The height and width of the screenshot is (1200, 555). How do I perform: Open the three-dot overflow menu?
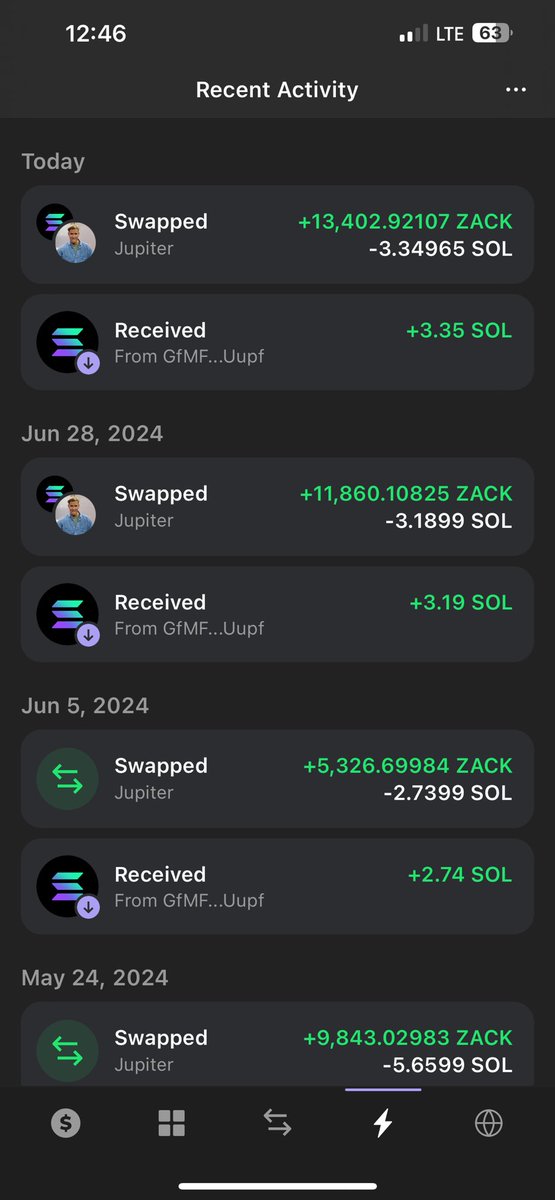point(516,90)
